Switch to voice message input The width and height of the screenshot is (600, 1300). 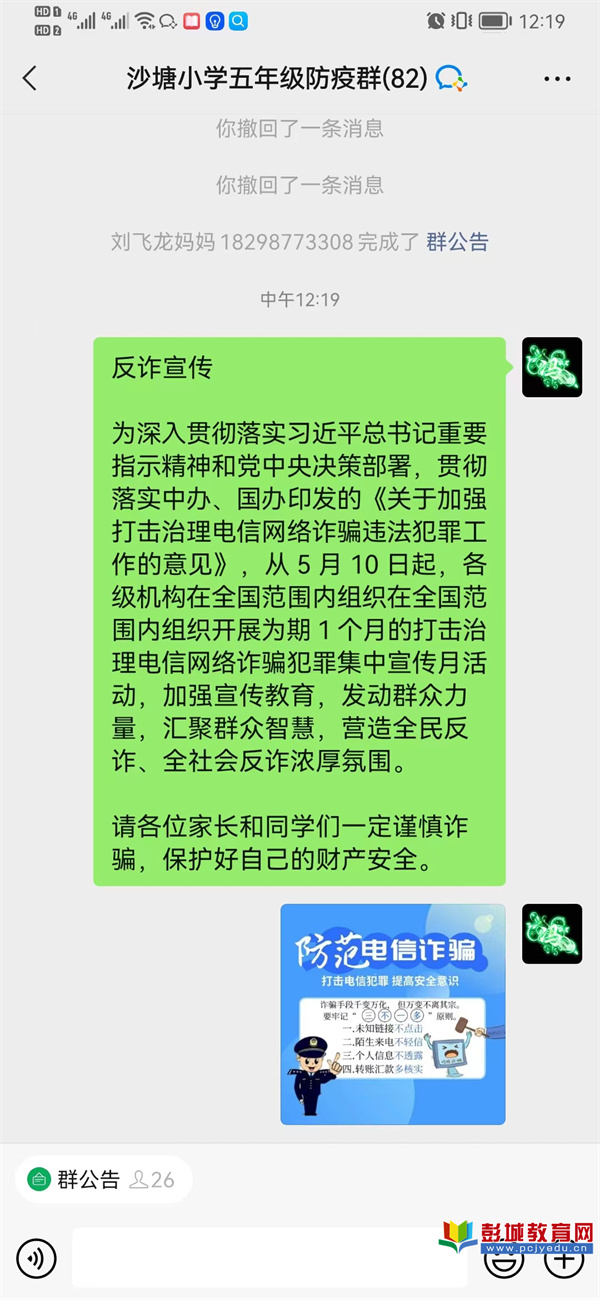click(x=37, y=1257)
